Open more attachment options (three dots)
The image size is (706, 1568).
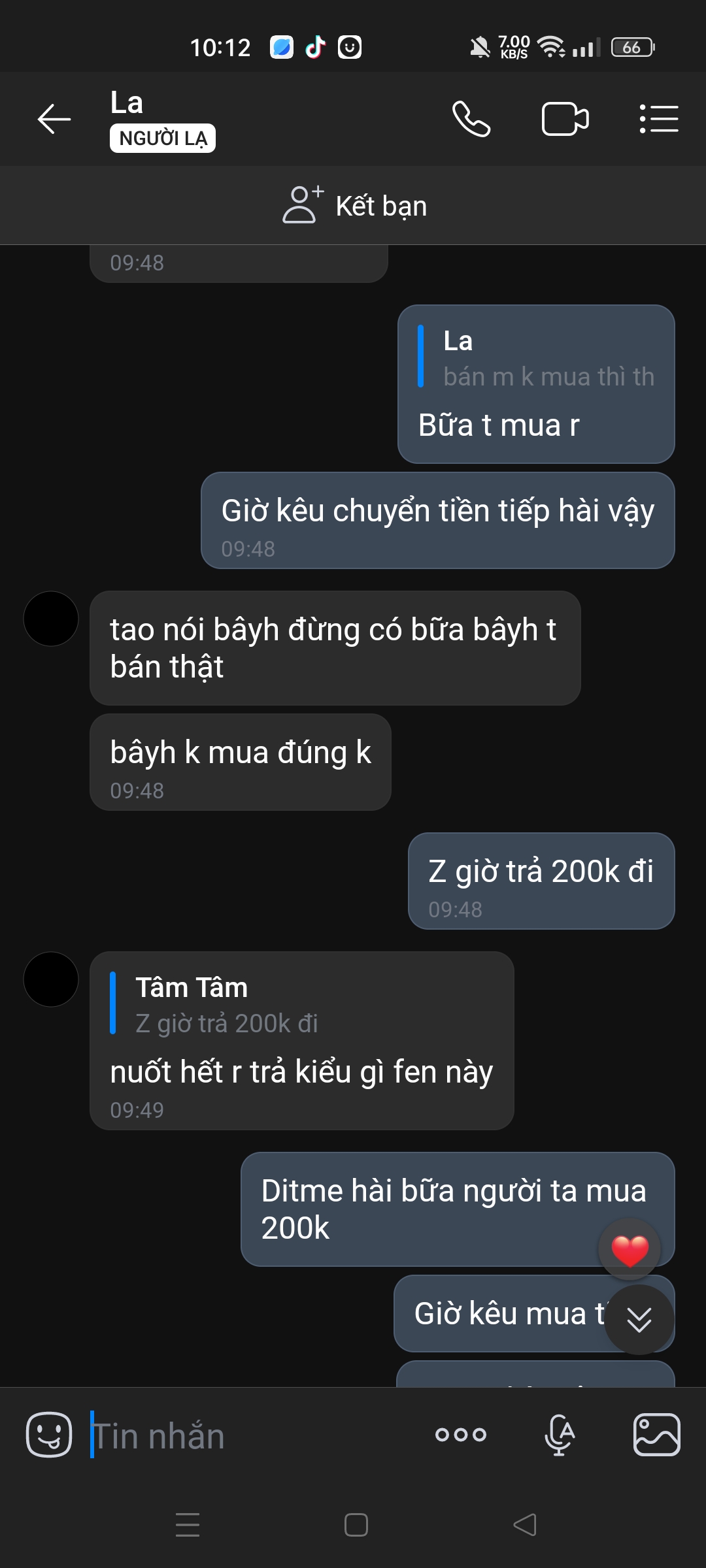(x=461, y=1435)
